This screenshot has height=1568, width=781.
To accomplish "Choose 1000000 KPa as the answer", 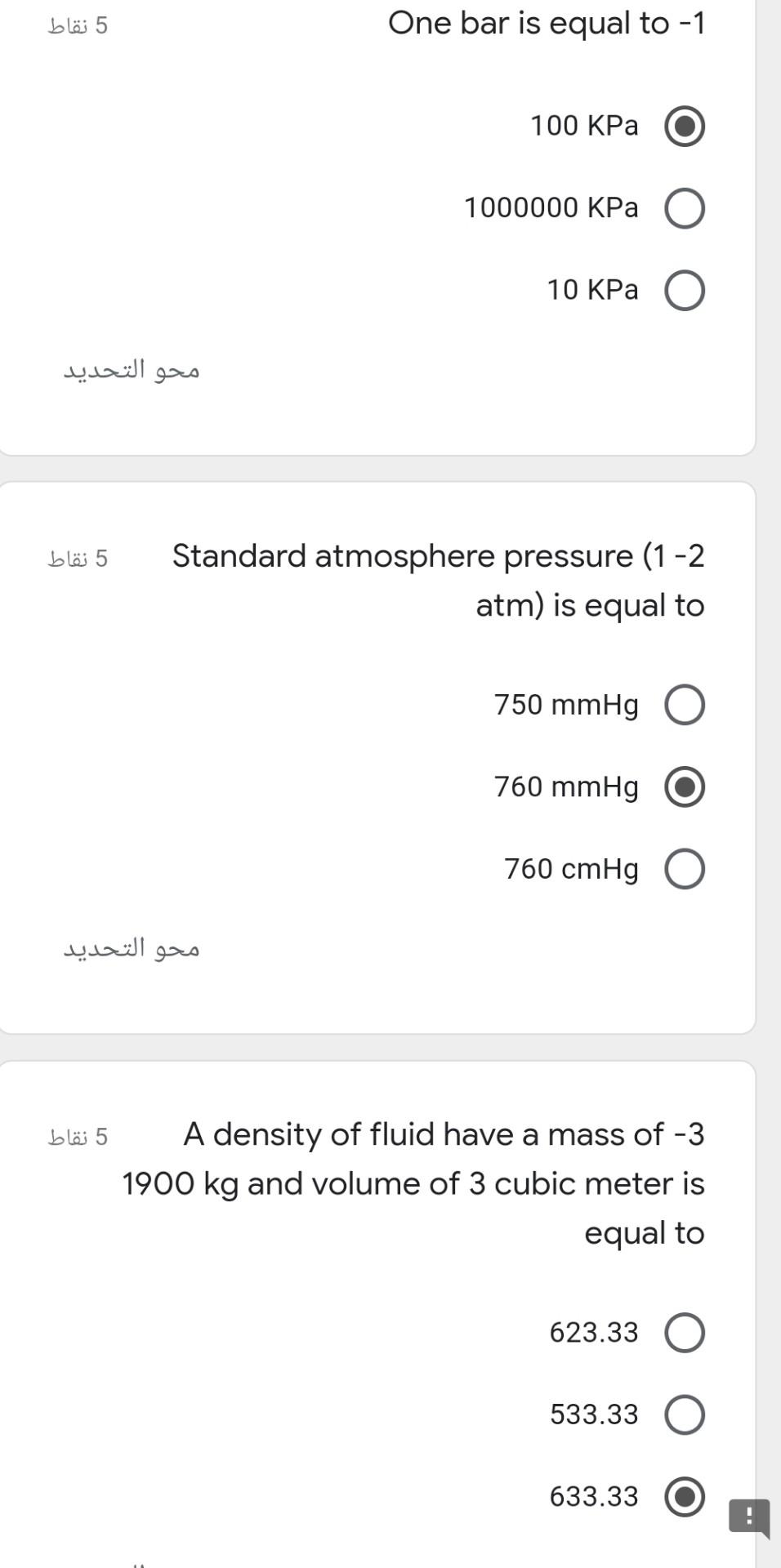I will [684, 208].
